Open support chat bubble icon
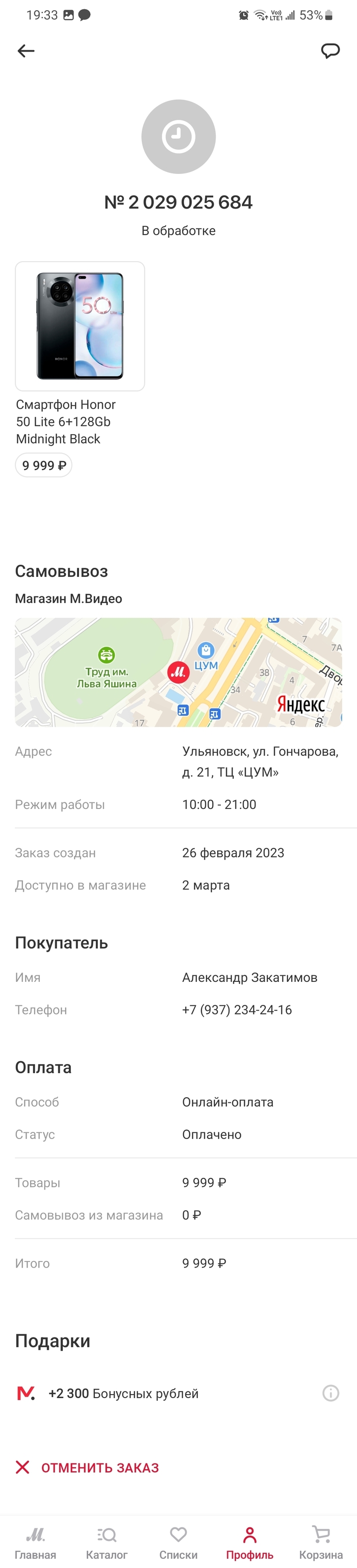Screen dimensions: 357x1568 [x=330, y=51]
